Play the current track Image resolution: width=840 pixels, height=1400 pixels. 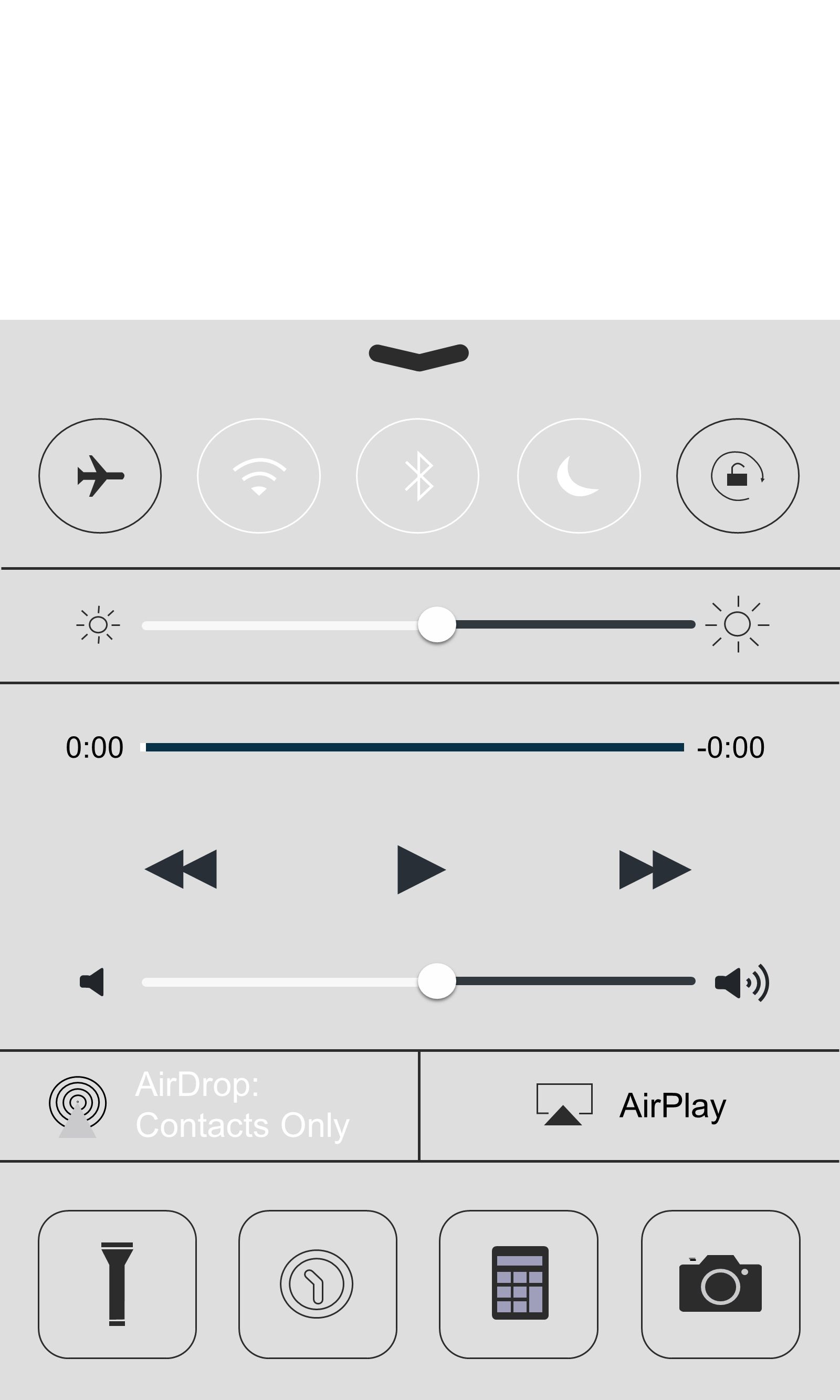point(421,870)
